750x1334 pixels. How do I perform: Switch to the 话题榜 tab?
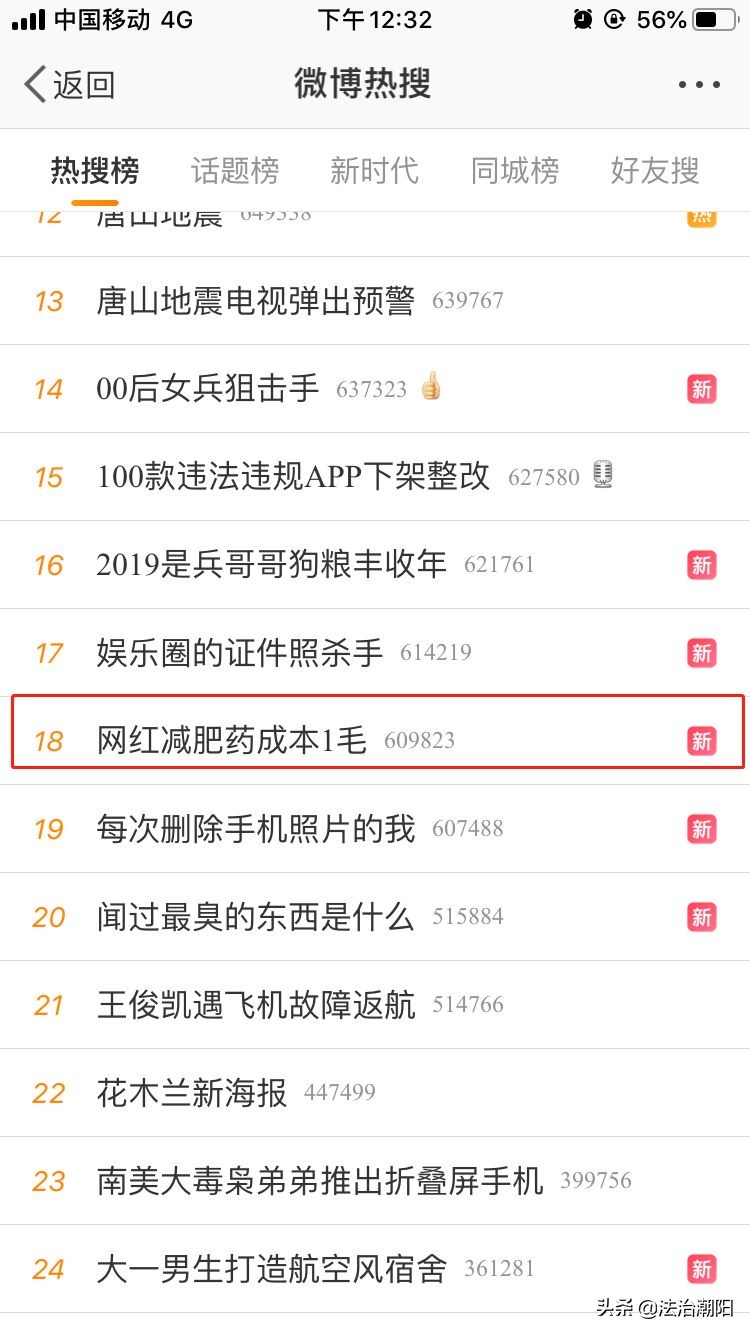click(x=233, y=171)
